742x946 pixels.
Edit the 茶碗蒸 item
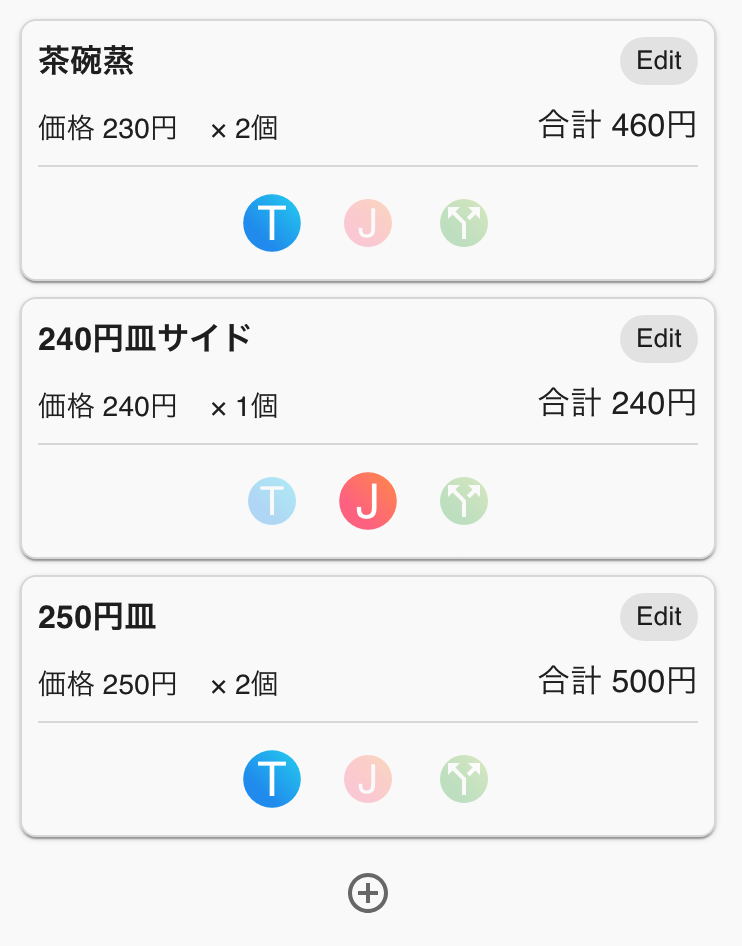658,61
